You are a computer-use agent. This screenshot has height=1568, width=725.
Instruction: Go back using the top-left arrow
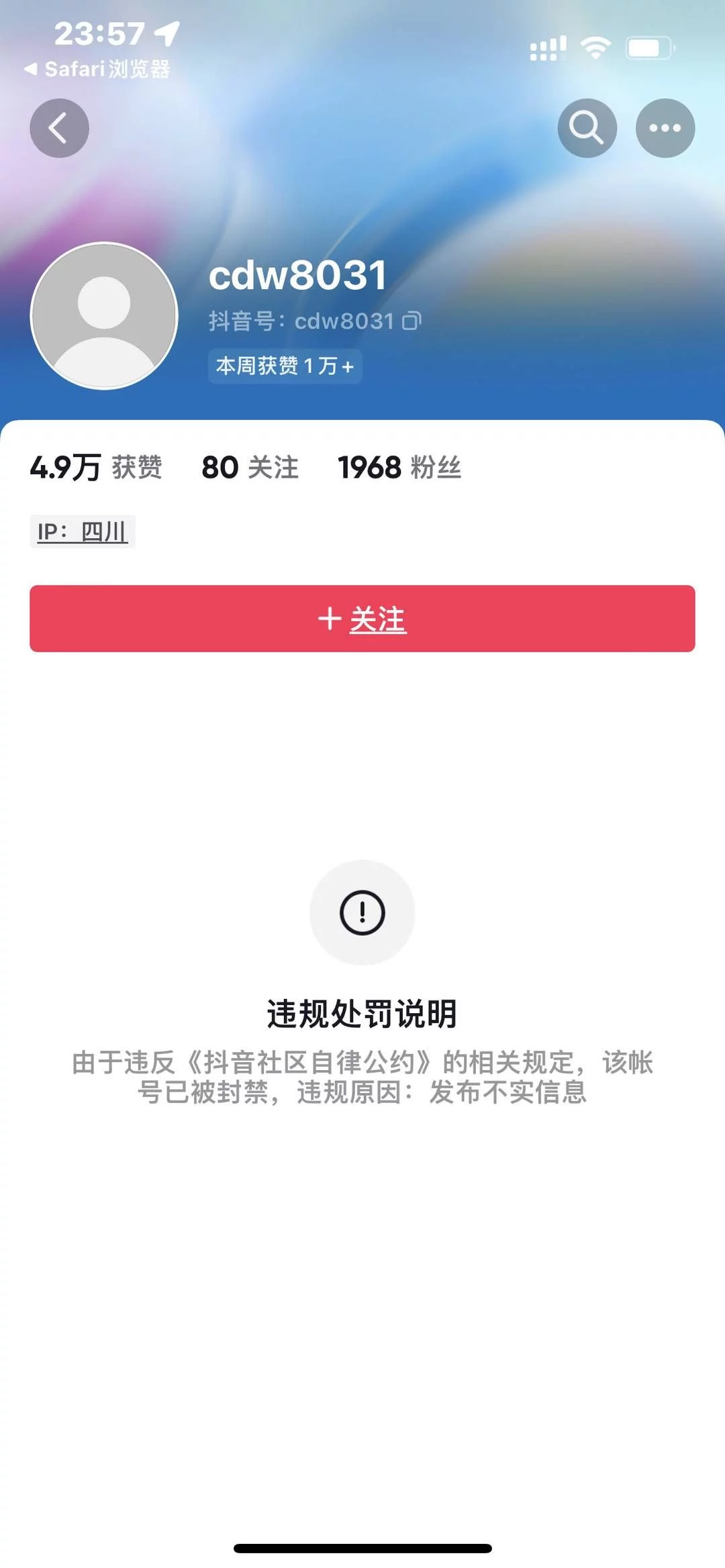pos(59,128)
